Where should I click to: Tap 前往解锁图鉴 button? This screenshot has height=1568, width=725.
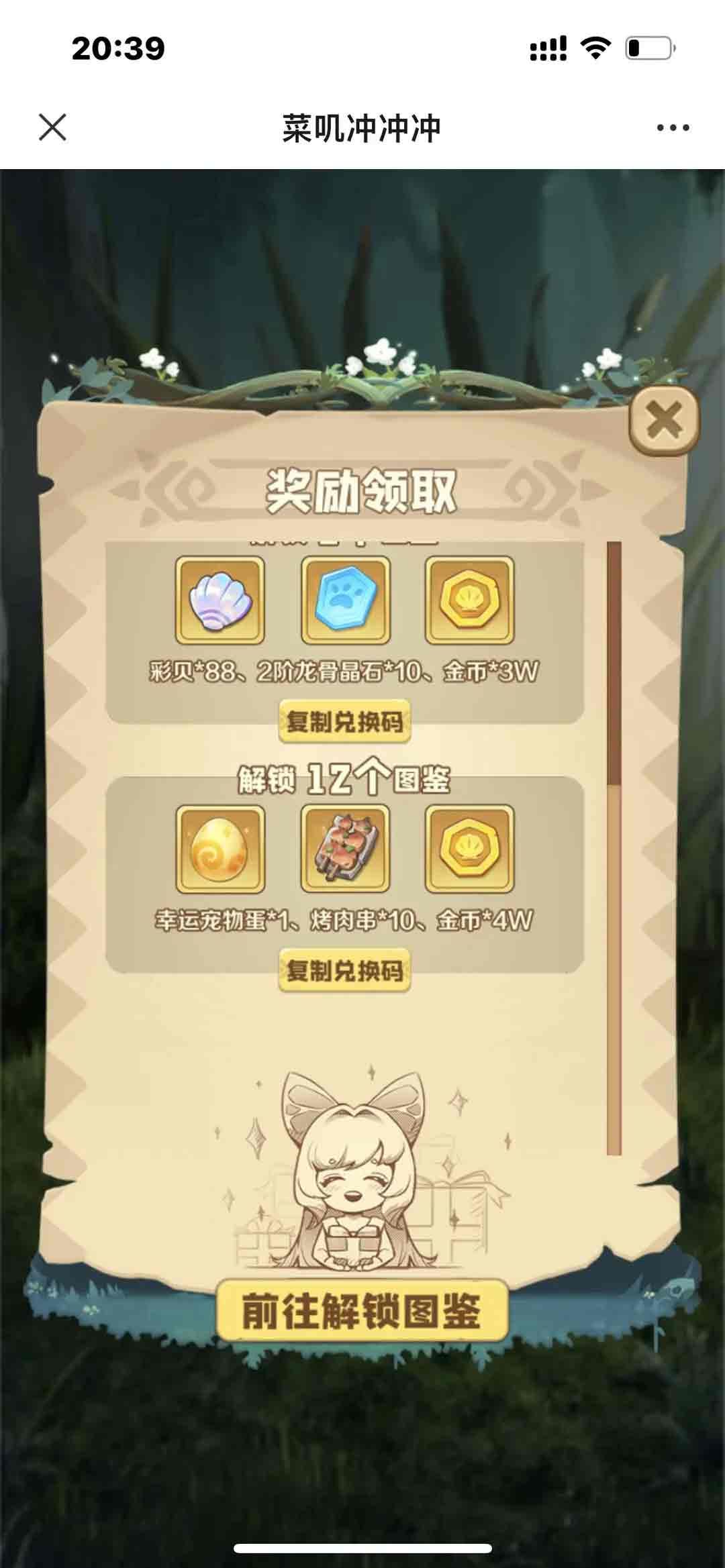pos(361,1310)
